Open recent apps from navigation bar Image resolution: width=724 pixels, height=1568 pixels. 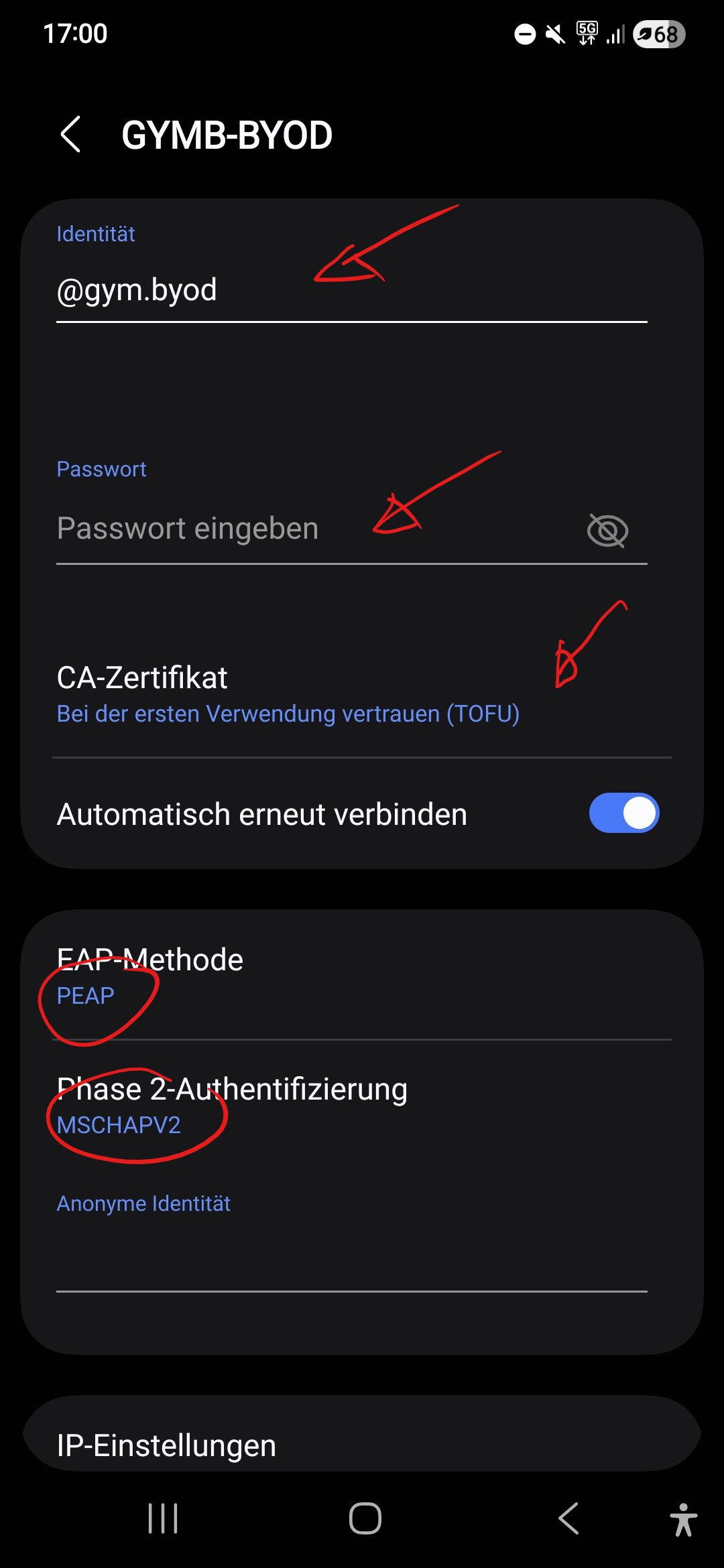tap(163, 1518)
